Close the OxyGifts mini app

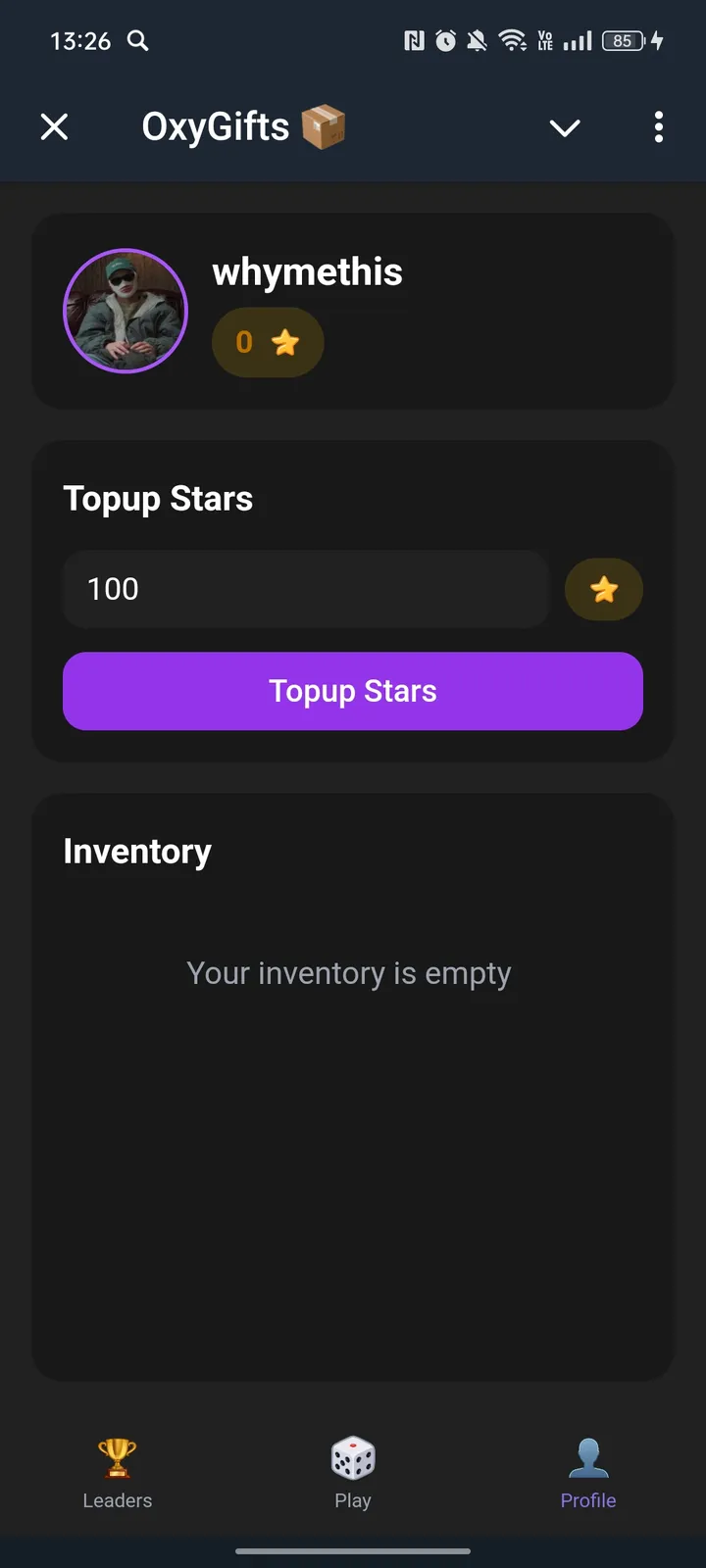55,126
